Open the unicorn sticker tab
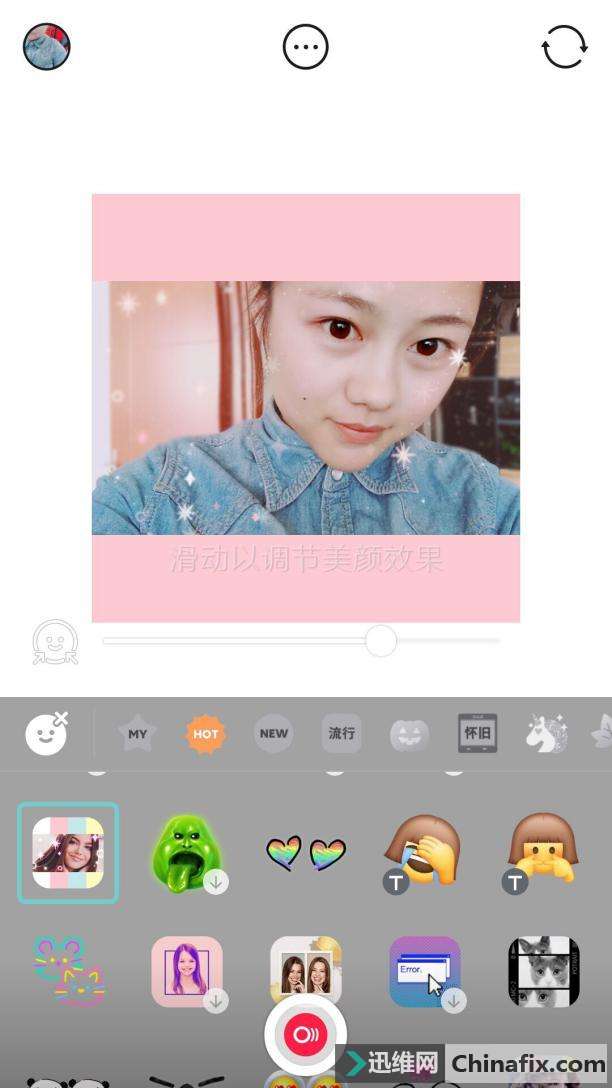The height and width of the screenshot is (1088, 612). click(546, 733)
